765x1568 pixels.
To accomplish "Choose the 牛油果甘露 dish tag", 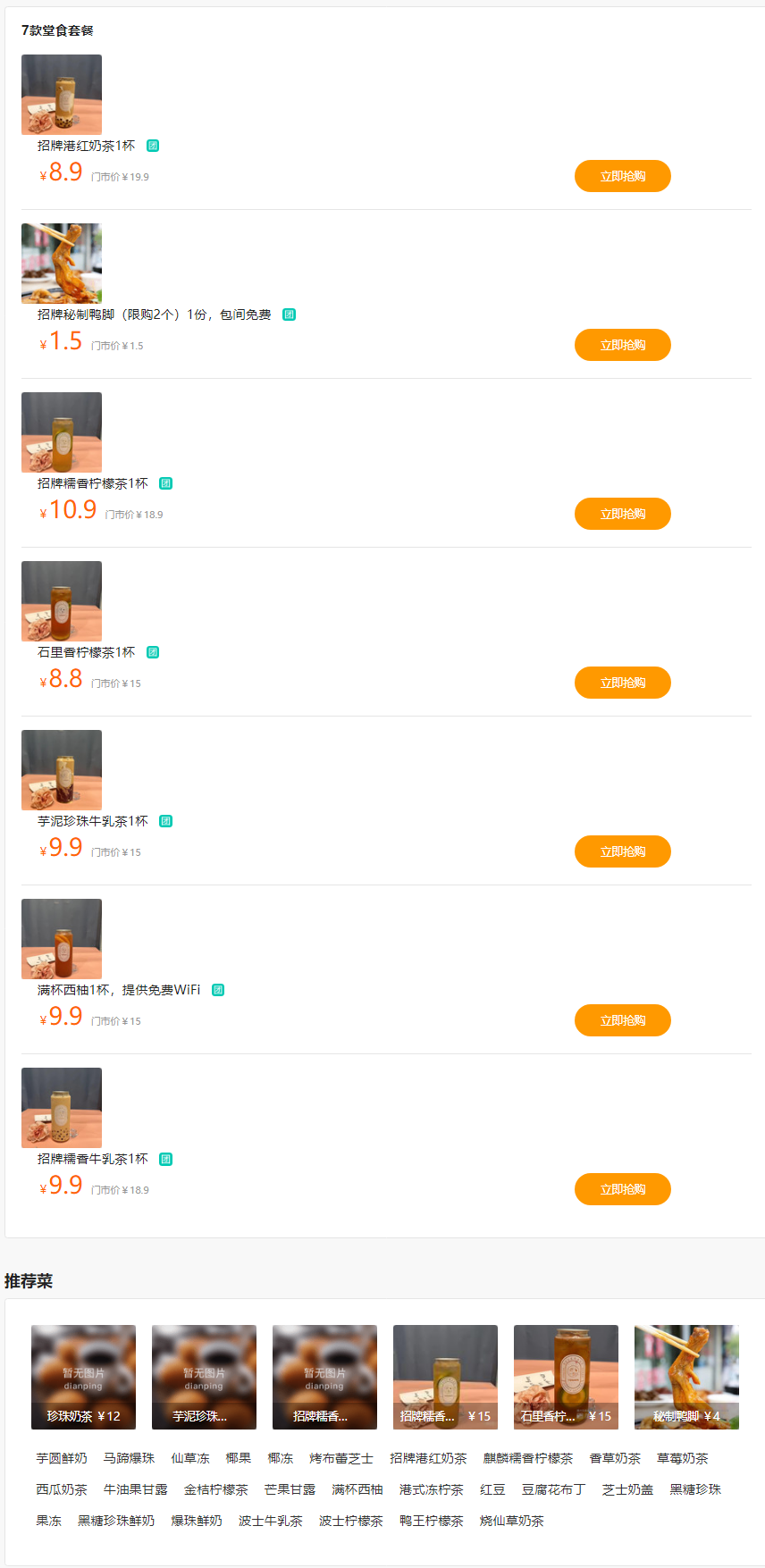I will (136, 1489).
